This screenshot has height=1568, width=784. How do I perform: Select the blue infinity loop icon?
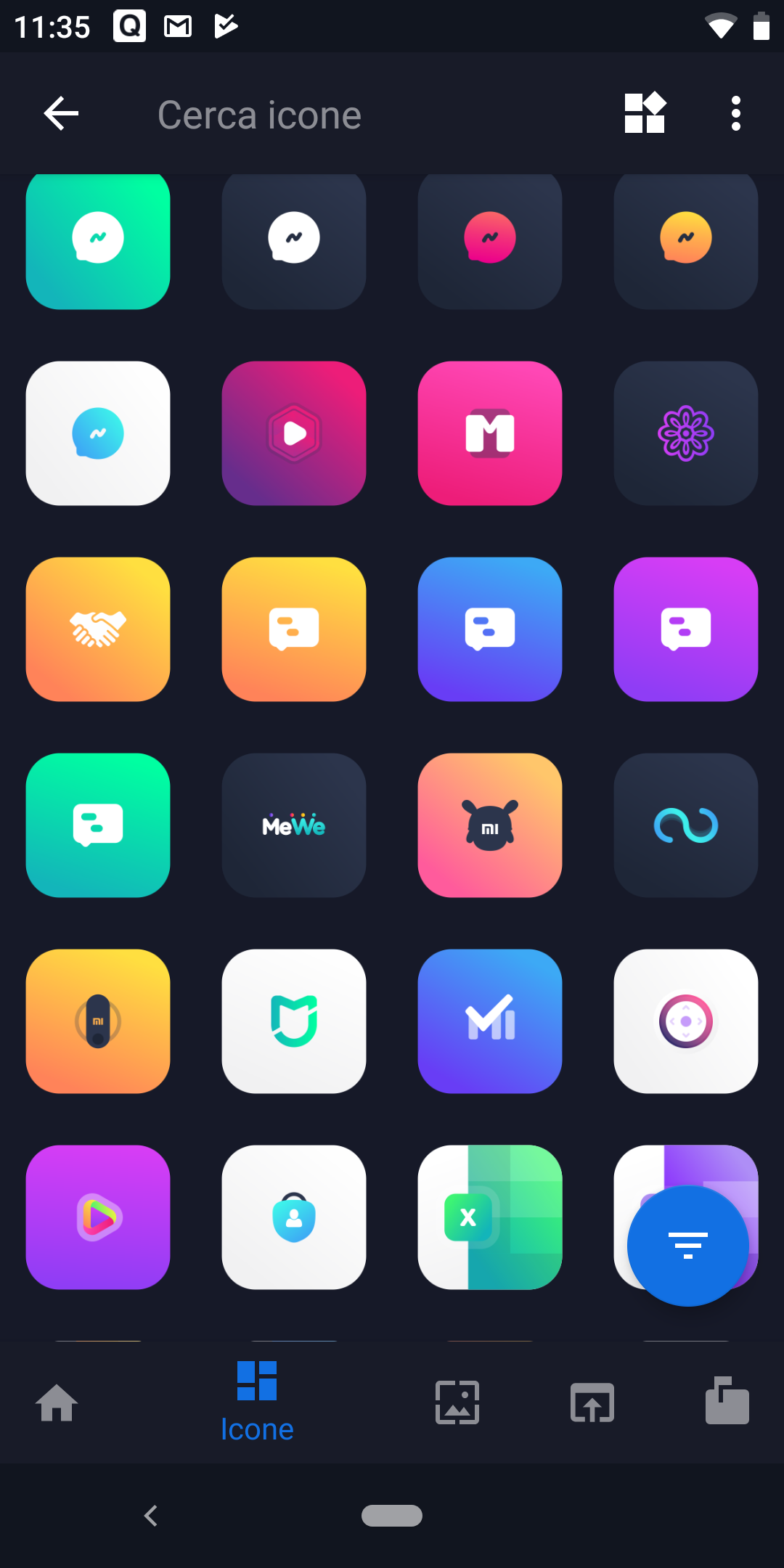point(686,825)
